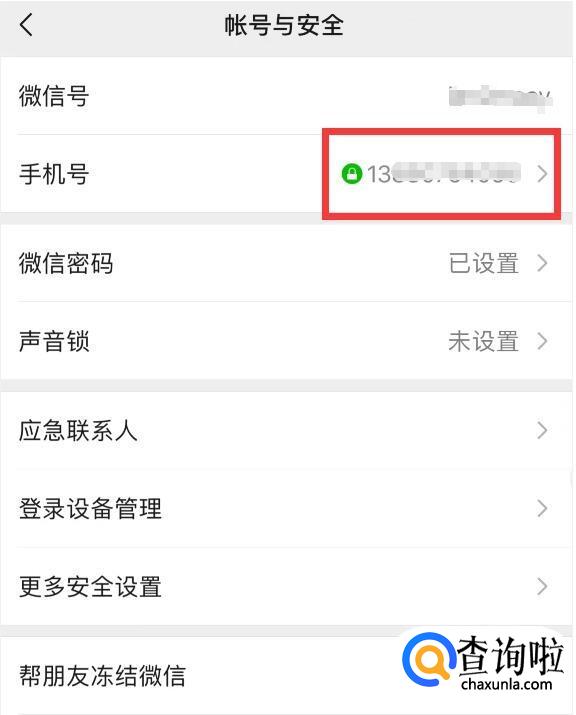
Task: Set up 声音锁
Action: click(286, 341)
